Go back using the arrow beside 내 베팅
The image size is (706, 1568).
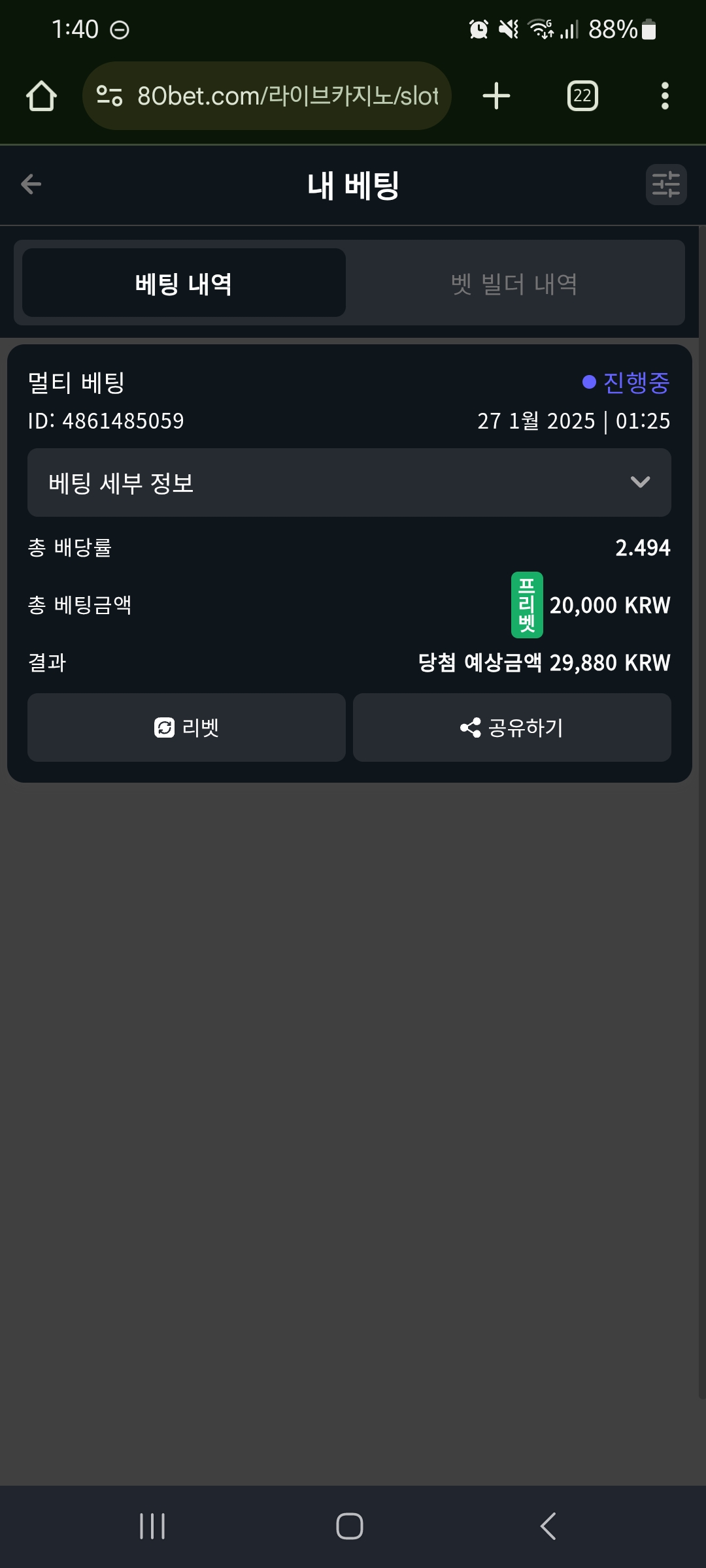pyautogui.click(x=31, y=184)
